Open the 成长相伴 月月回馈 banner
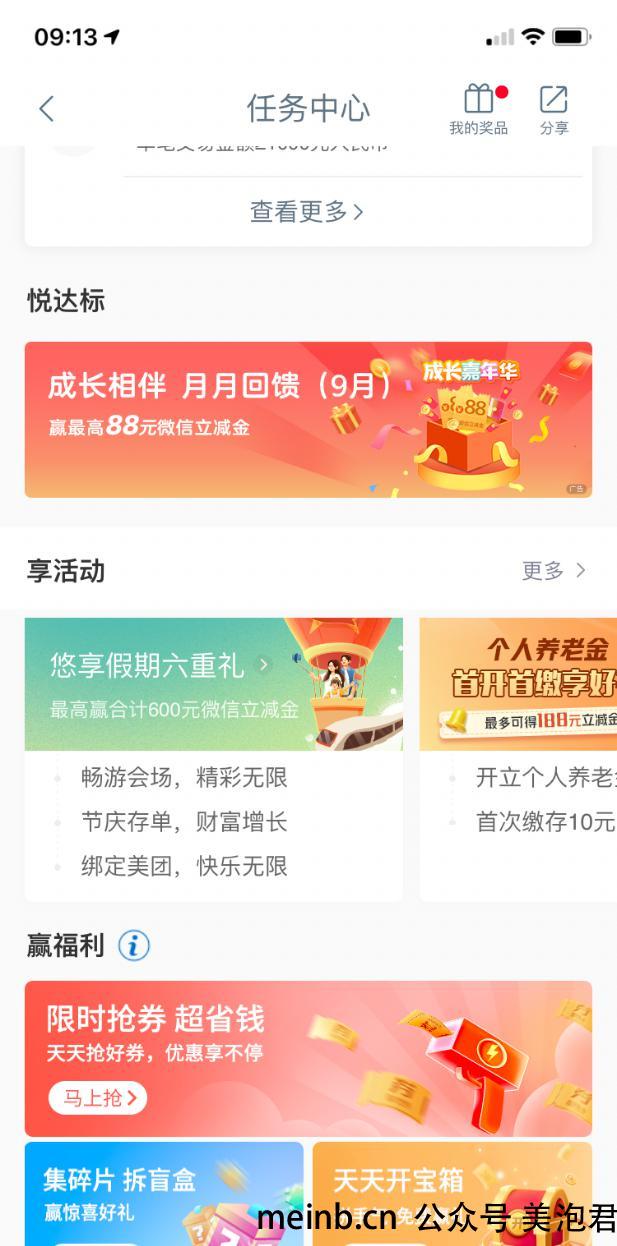The image size is (617, 1246). pyautogui.click(x=308, y=419)
